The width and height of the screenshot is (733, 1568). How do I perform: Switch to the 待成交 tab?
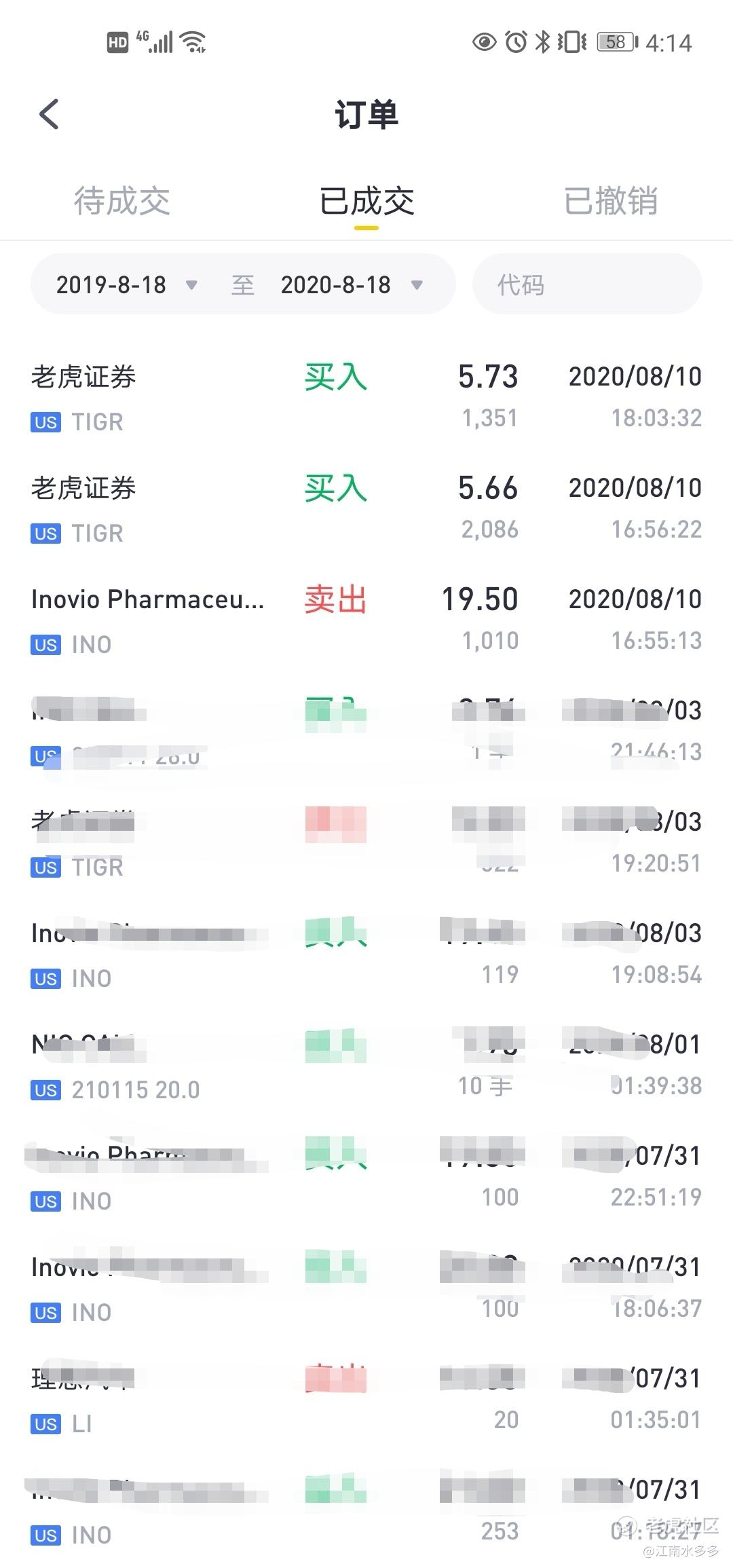click(x=122, y=201)
